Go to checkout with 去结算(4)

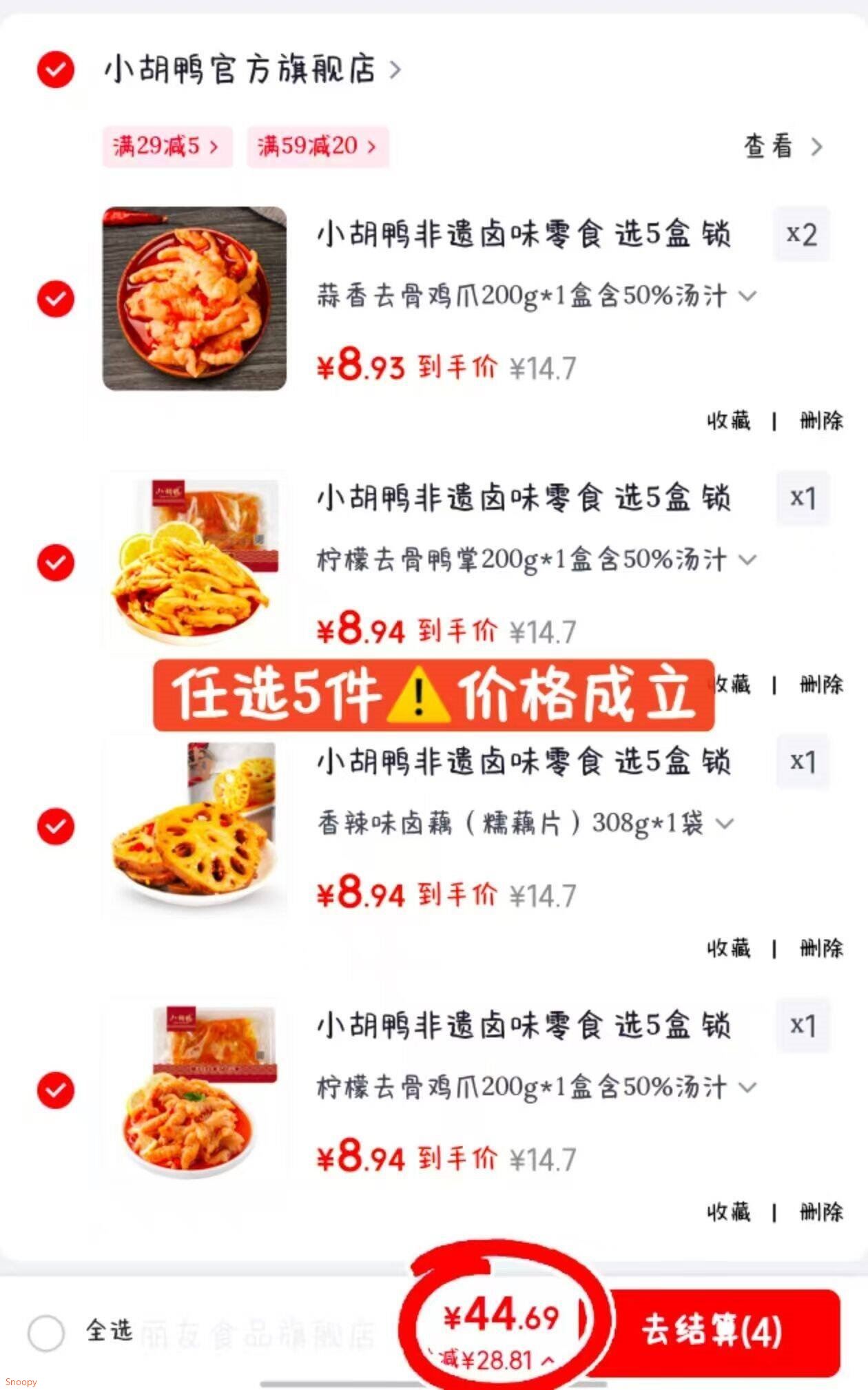[713, 1330]
